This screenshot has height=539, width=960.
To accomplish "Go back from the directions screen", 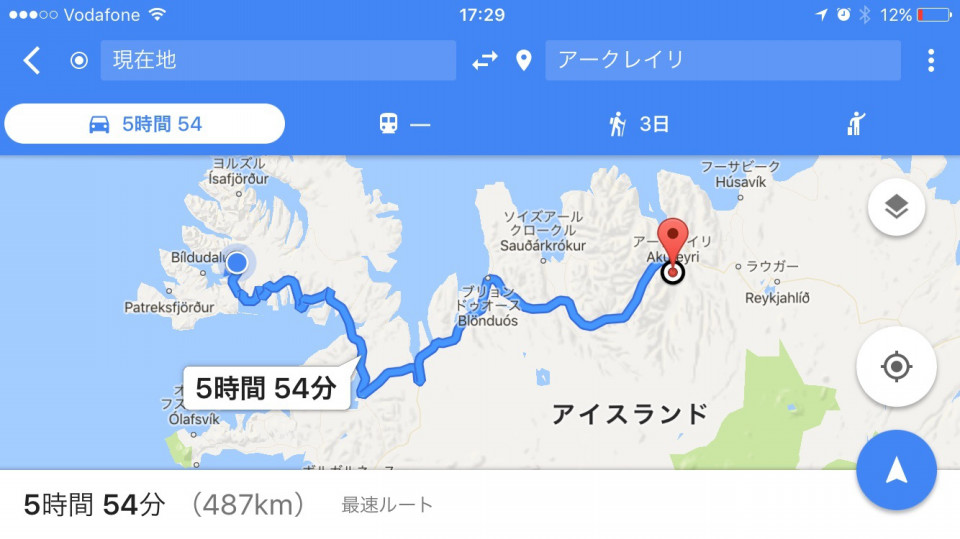I will click(32, 61).
